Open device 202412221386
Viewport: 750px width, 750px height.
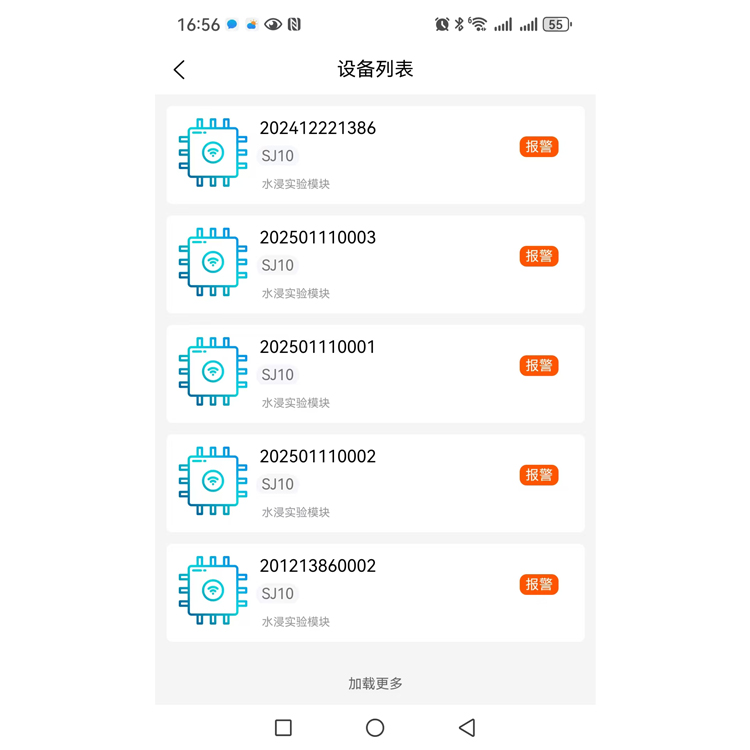click(x=375, y=155)
